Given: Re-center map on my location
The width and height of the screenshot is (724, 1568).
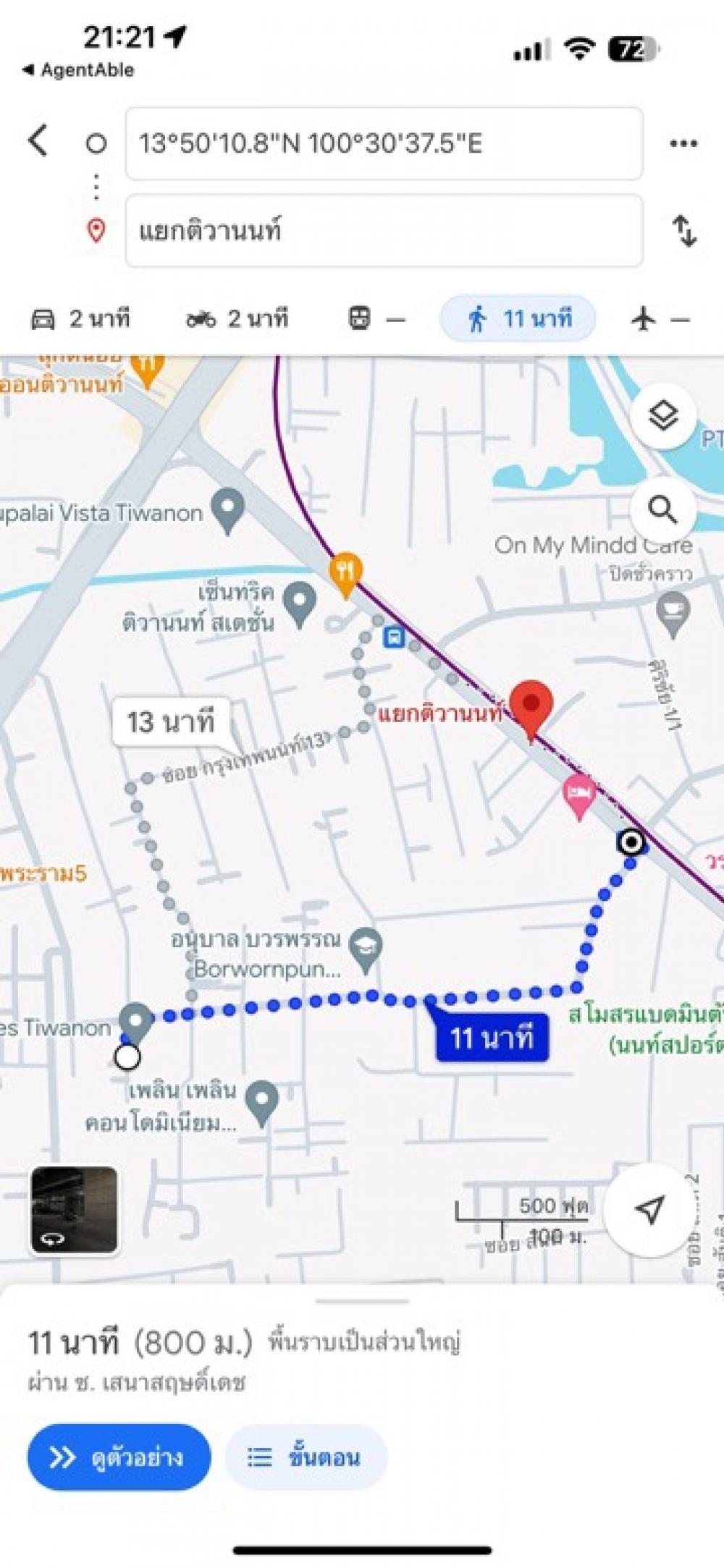Looking at the screenshot, I should tap(650, 1210).
